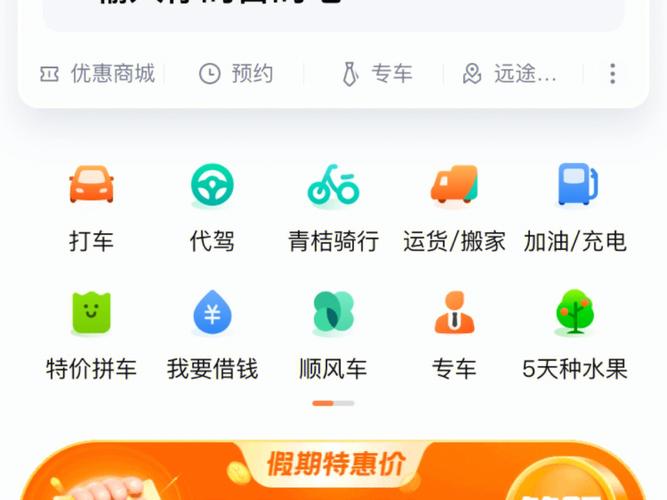This screenshot has height=500, width=667.
Task: Open 顺风车 service
Action: point(333,336)
